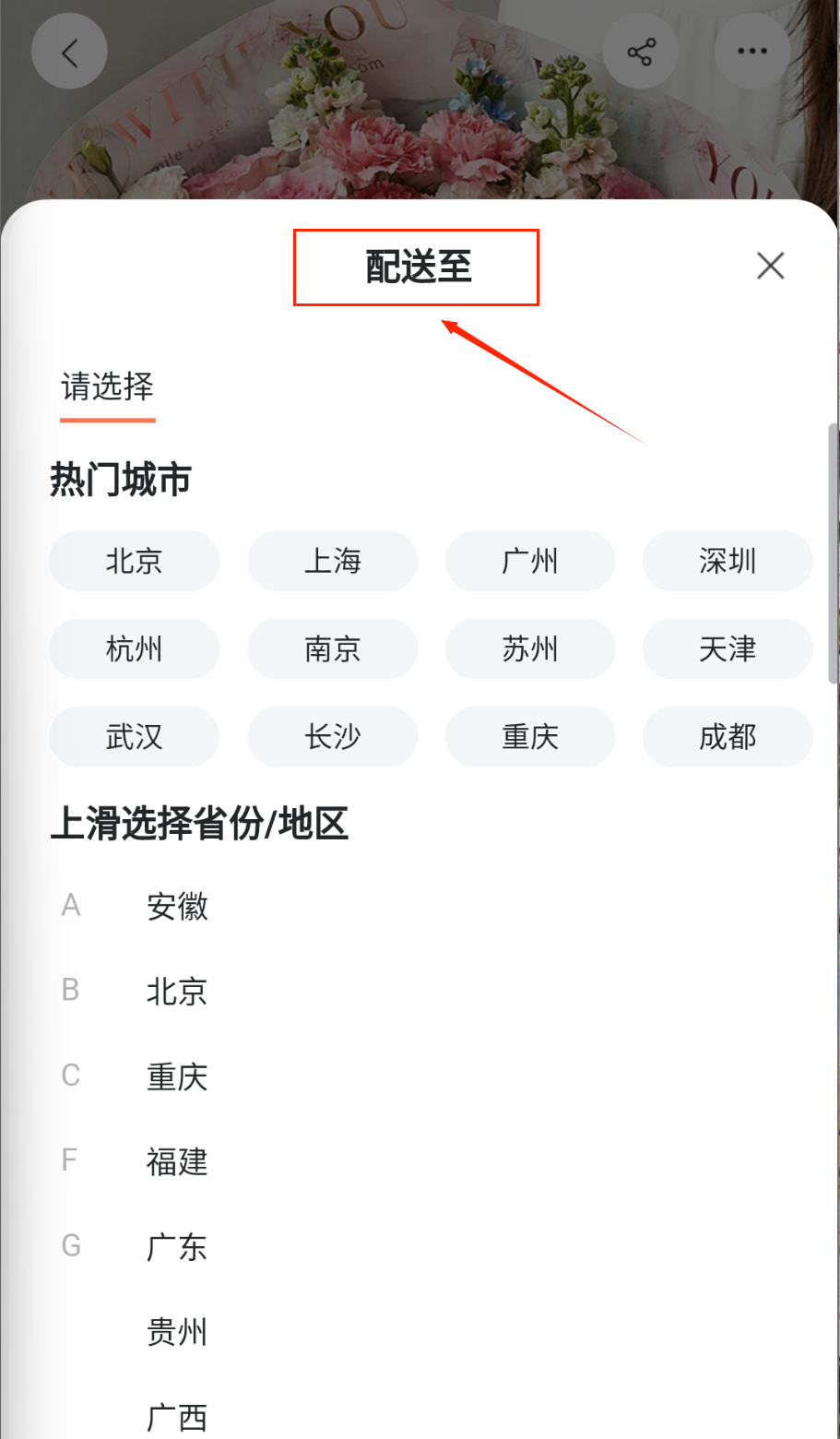
Task: Select 深圳 as delivery city
Action: (x=727, y=561)
